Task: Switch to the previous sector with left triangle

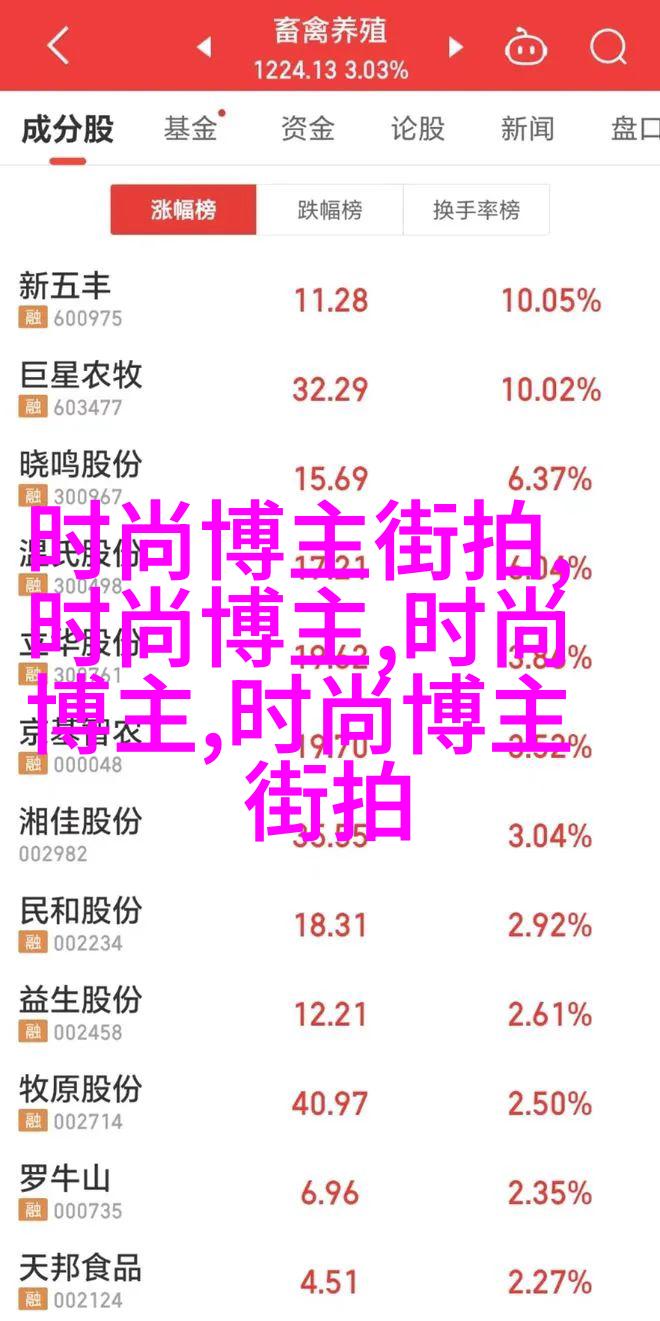Action: pos(204,46)
